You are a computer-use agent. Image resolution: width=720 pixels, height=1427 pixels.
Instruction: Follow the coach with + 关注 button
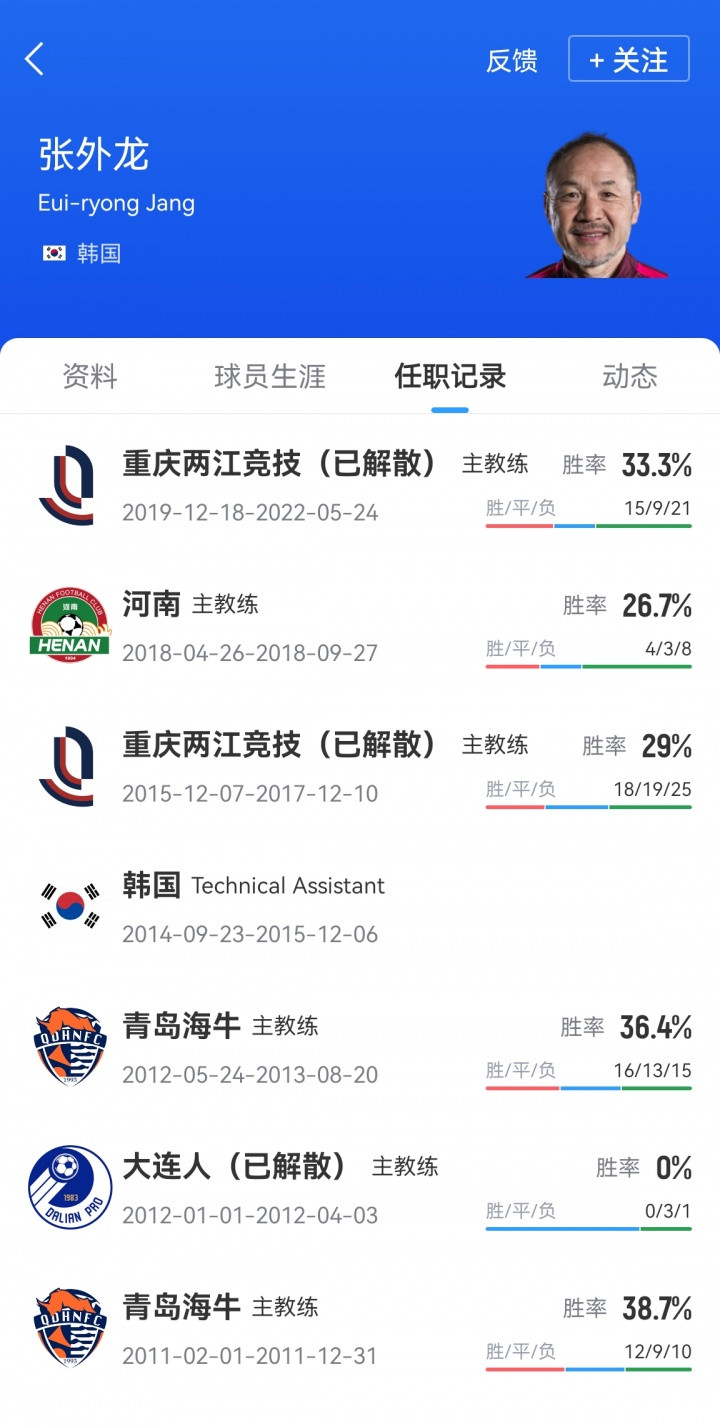628,59
